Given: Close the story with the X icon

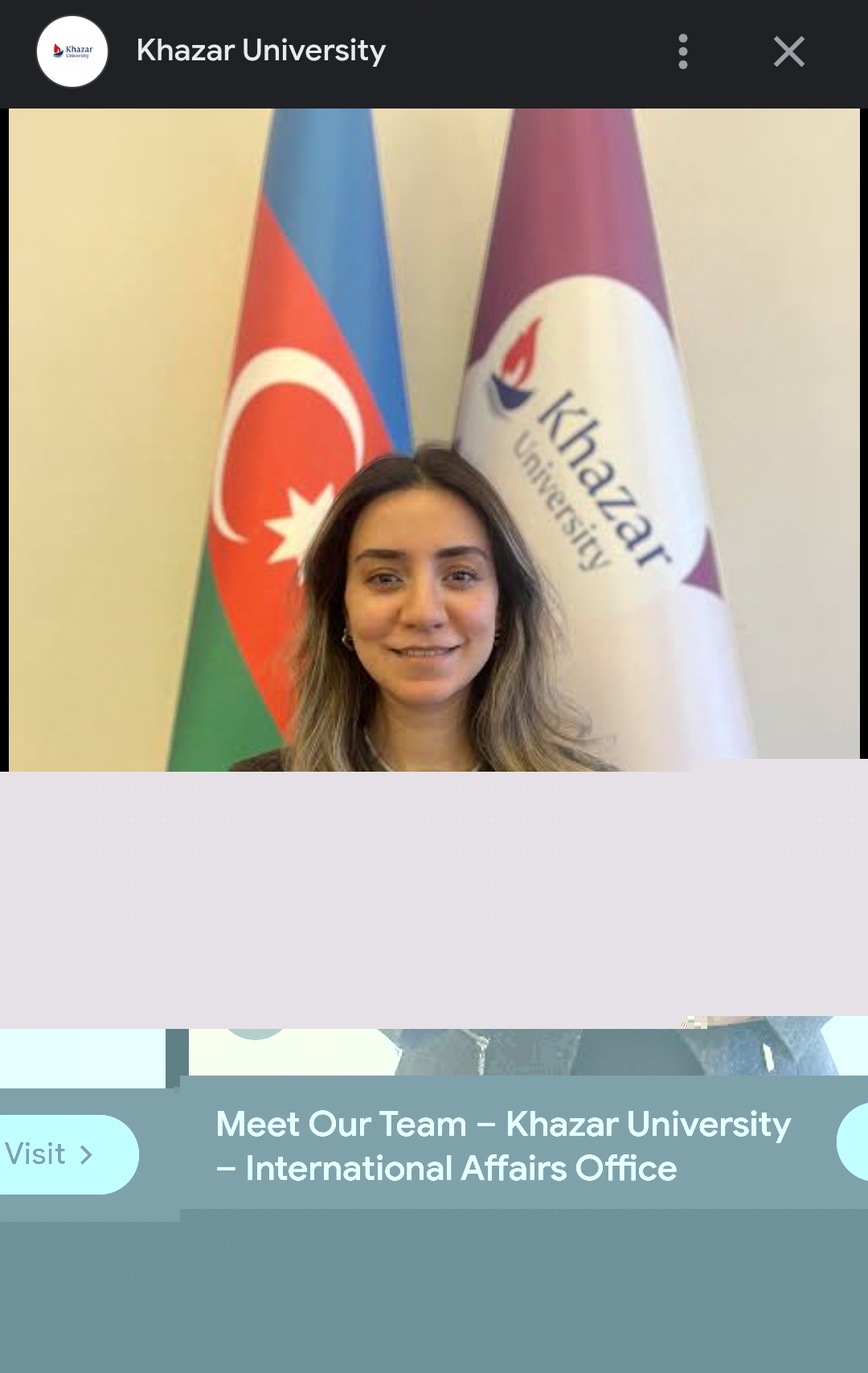Looking at the screenshot, I should (788, 51).
